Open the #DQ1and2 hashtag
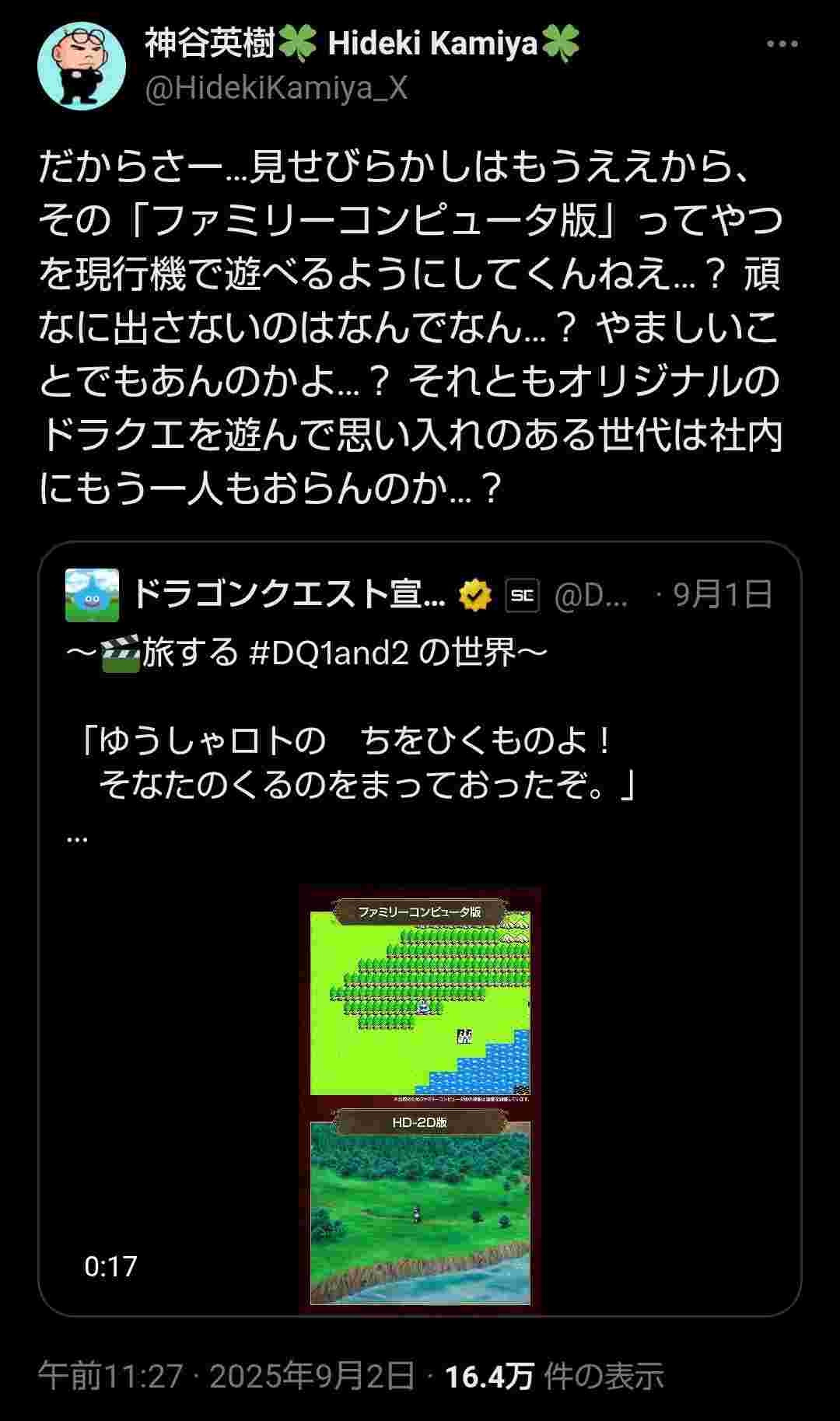The height and width of the screenshot is (1421, 840). pos(329,652)
